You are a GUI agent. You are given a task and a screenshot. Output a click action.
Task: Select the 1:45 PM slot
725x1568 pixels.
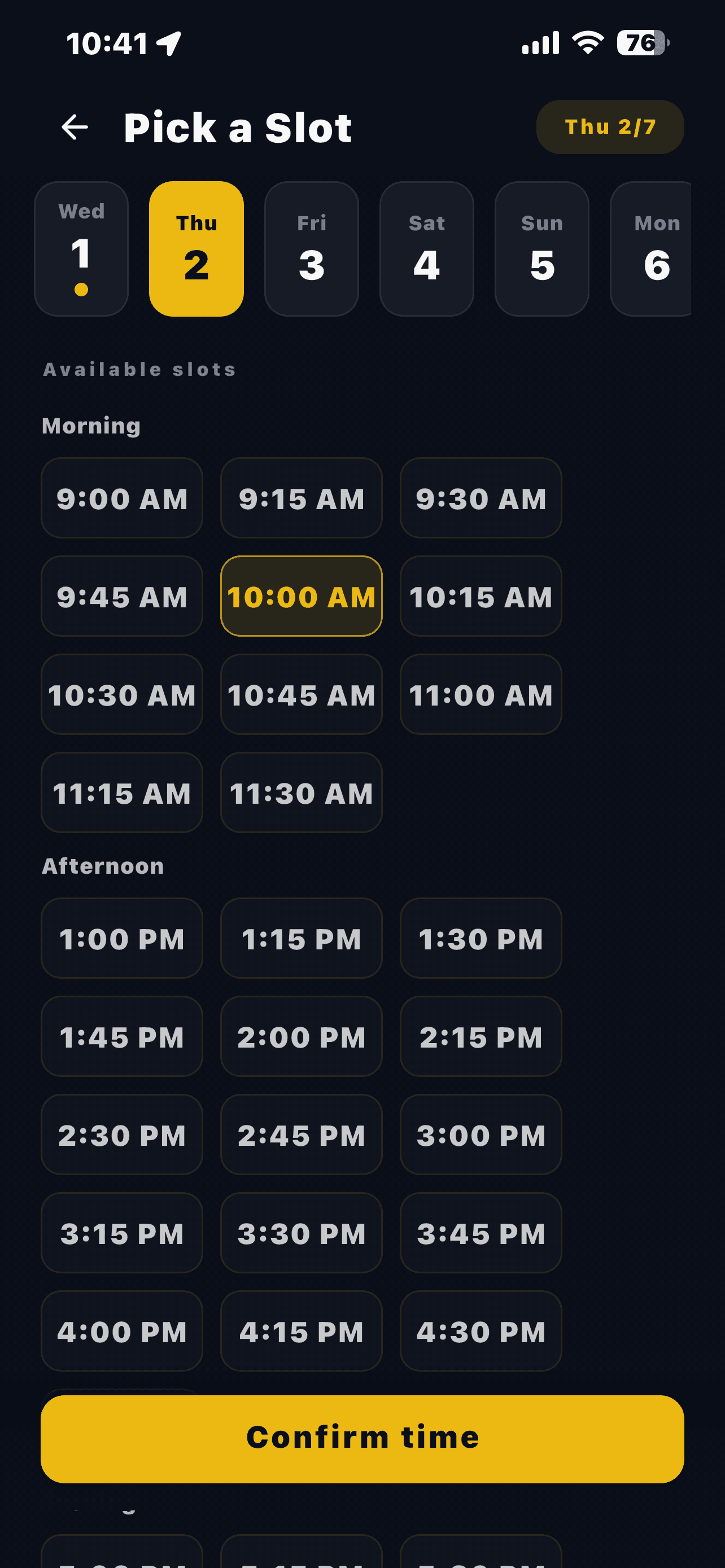(122, 1037)
